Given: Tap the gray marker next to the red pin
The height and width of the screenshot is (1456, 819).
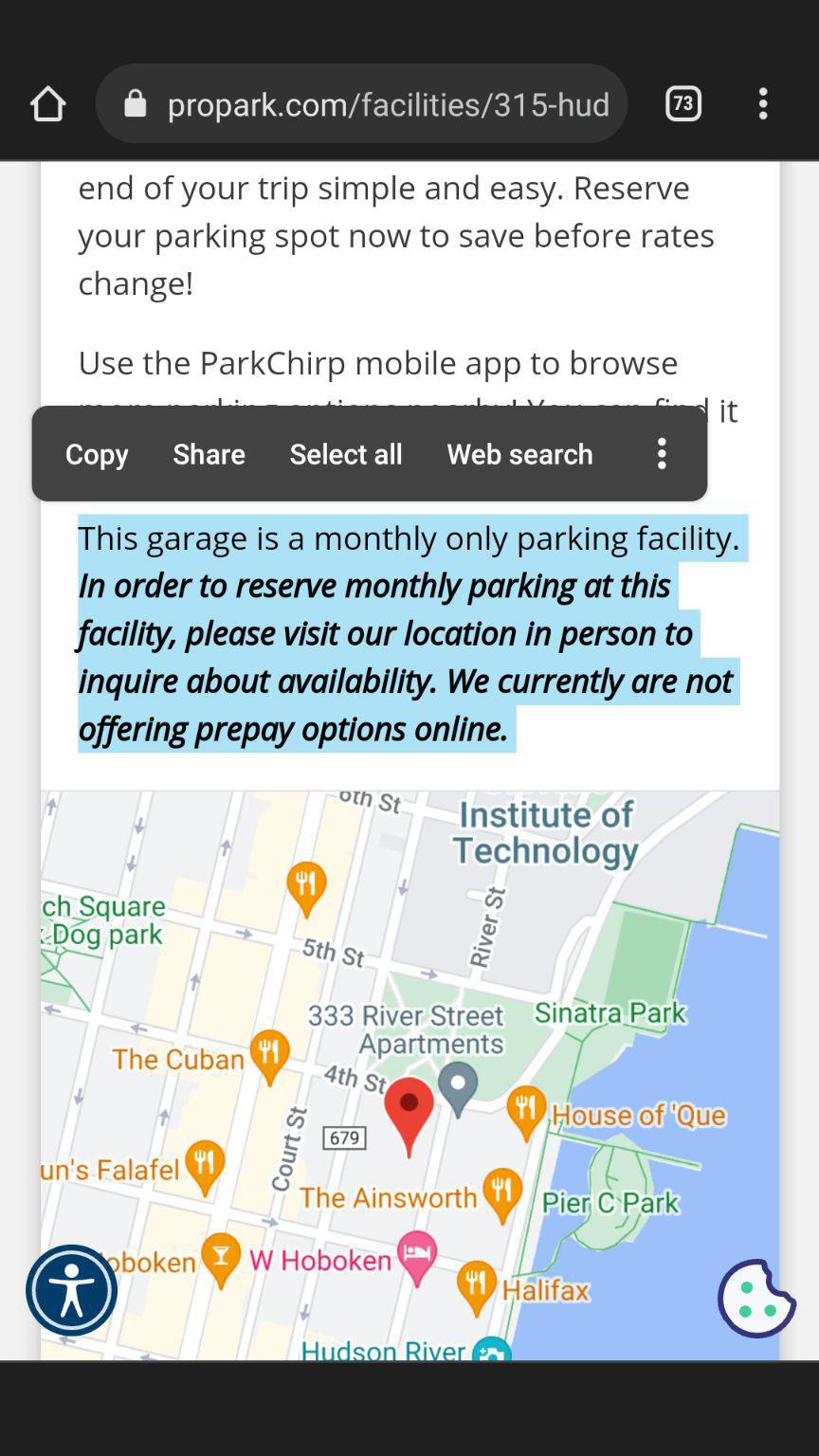Looking at the screenshot, I should (x=458, y=1088).
